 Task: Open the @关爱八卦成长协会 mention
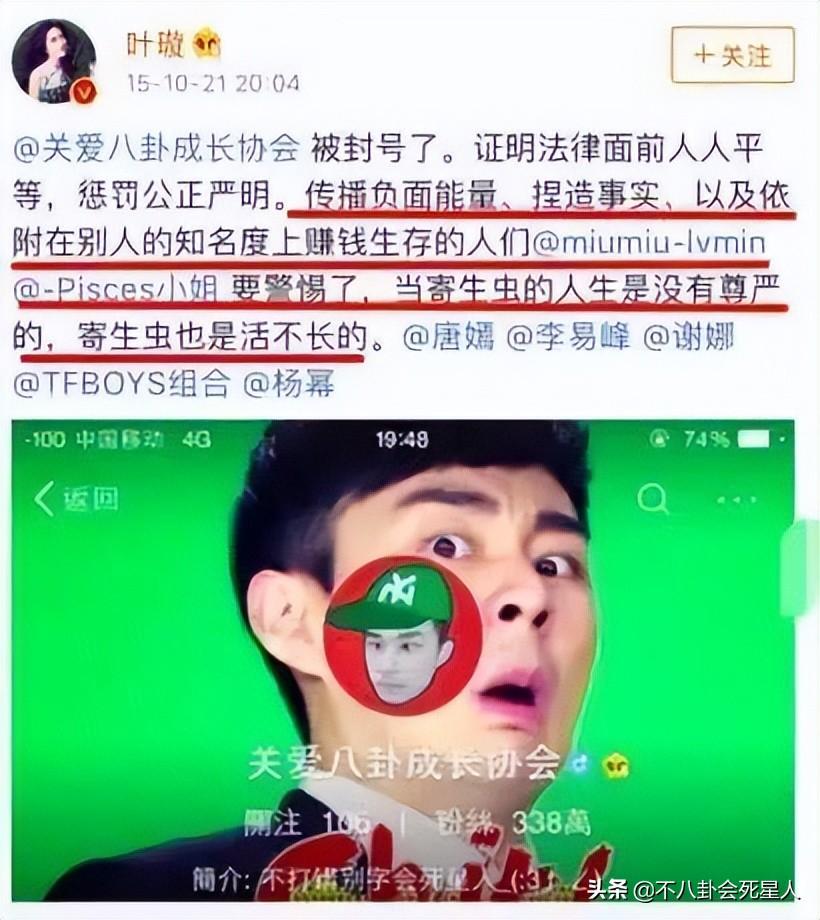tap(156, 149)
